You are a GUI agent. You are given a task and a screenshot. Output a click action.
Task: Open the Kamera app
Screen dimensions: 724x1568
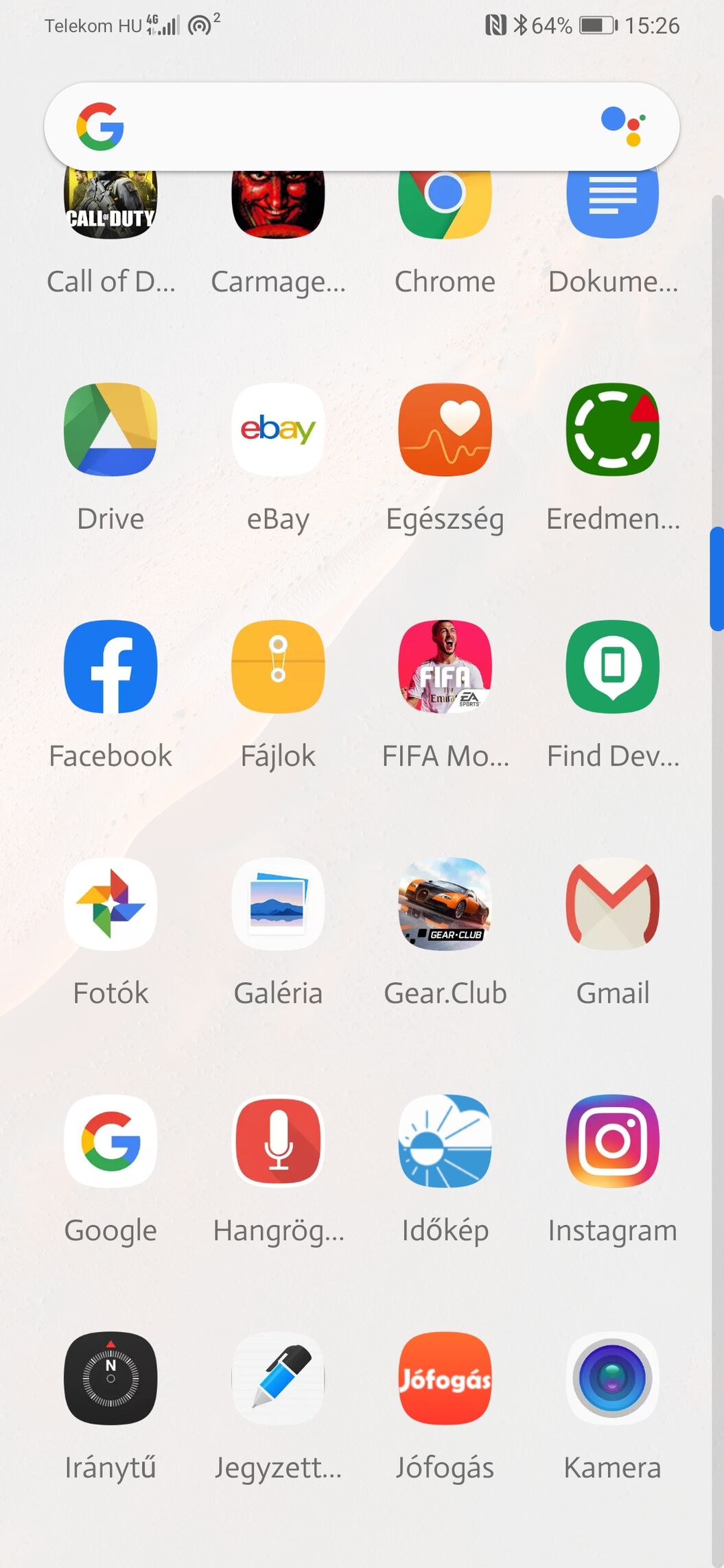click(613, 1379)
